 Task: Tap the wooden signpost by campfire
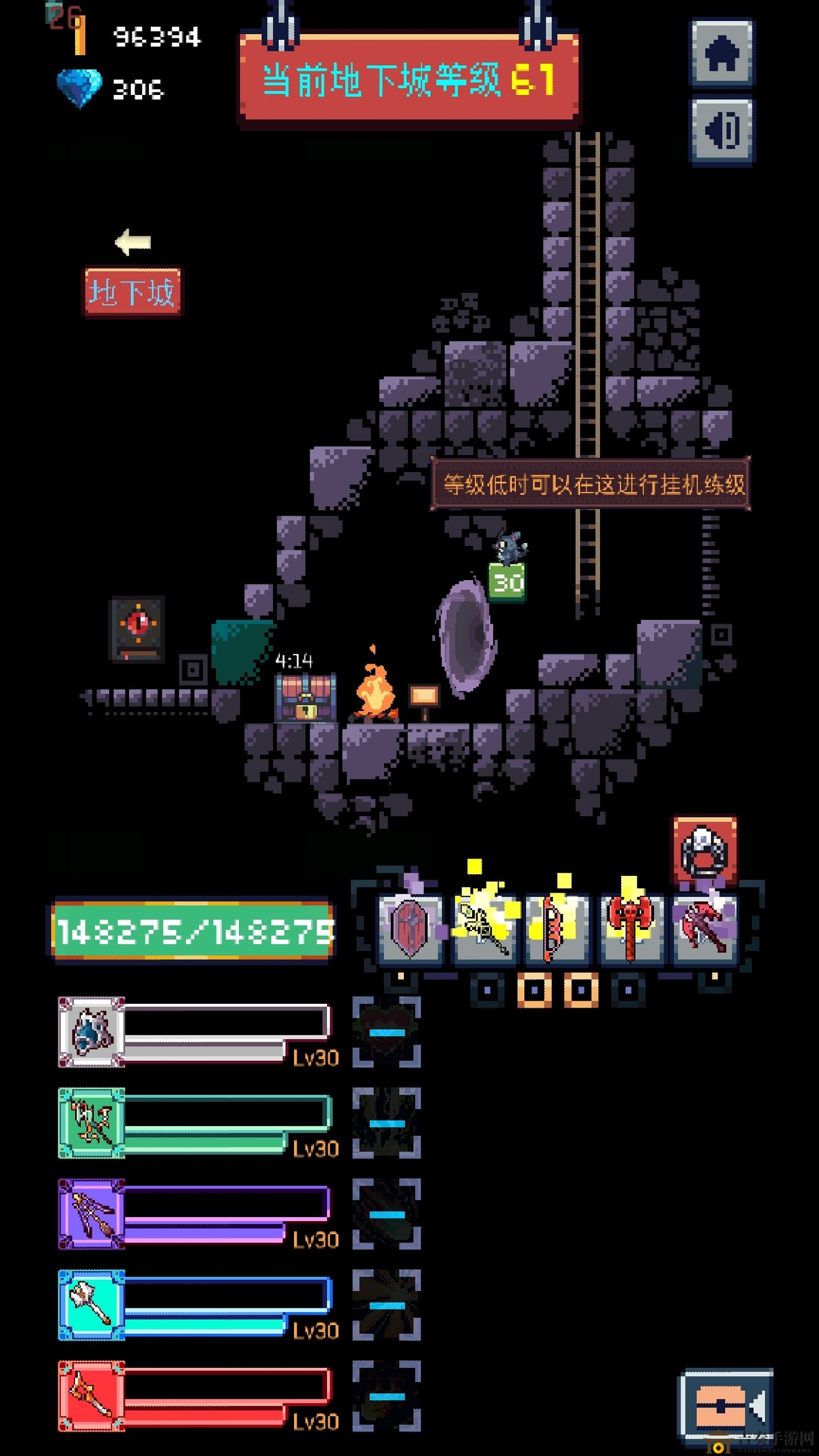(424, 699)
